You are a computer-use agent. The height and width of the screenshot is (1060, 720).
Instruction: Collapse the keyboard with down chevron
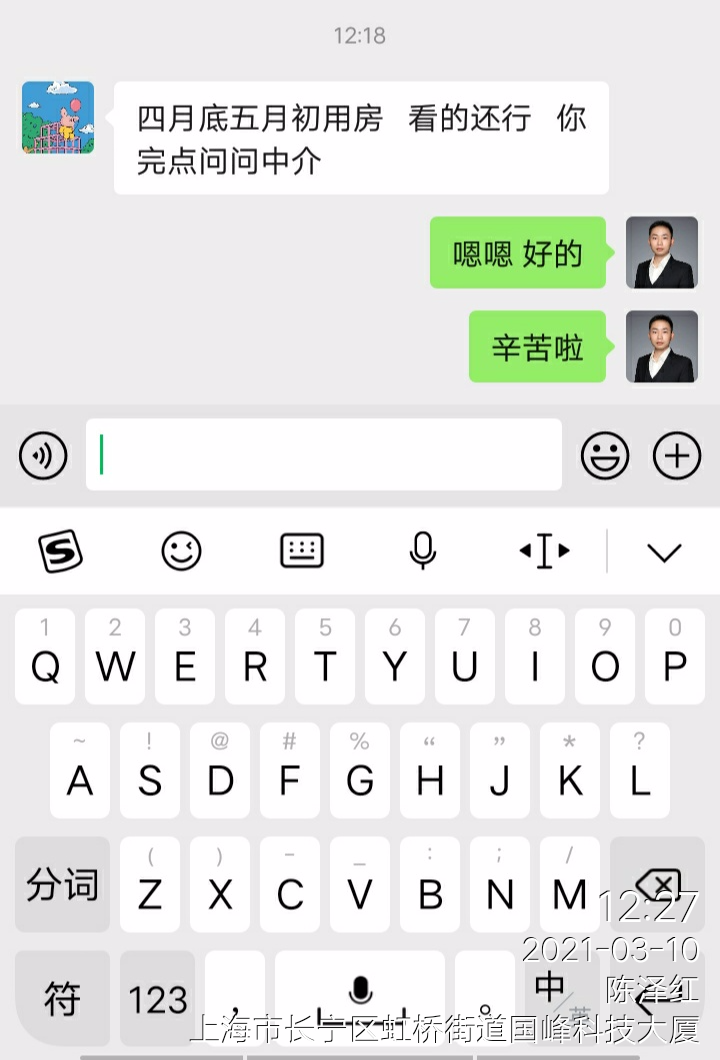tap(664, 551)
